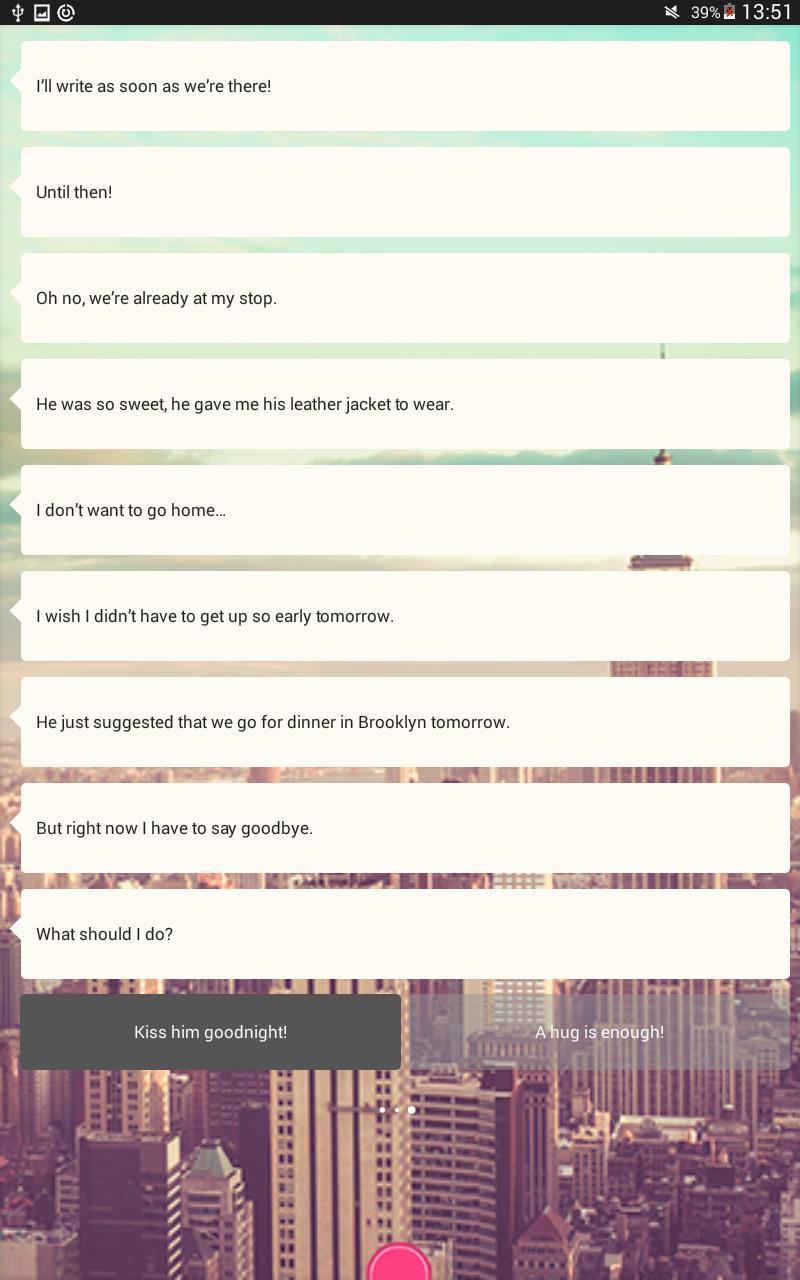This screenshot has height=1280, width=800.
Task: Tap the pink round button at the bottom
Action: pos(400,1264)
